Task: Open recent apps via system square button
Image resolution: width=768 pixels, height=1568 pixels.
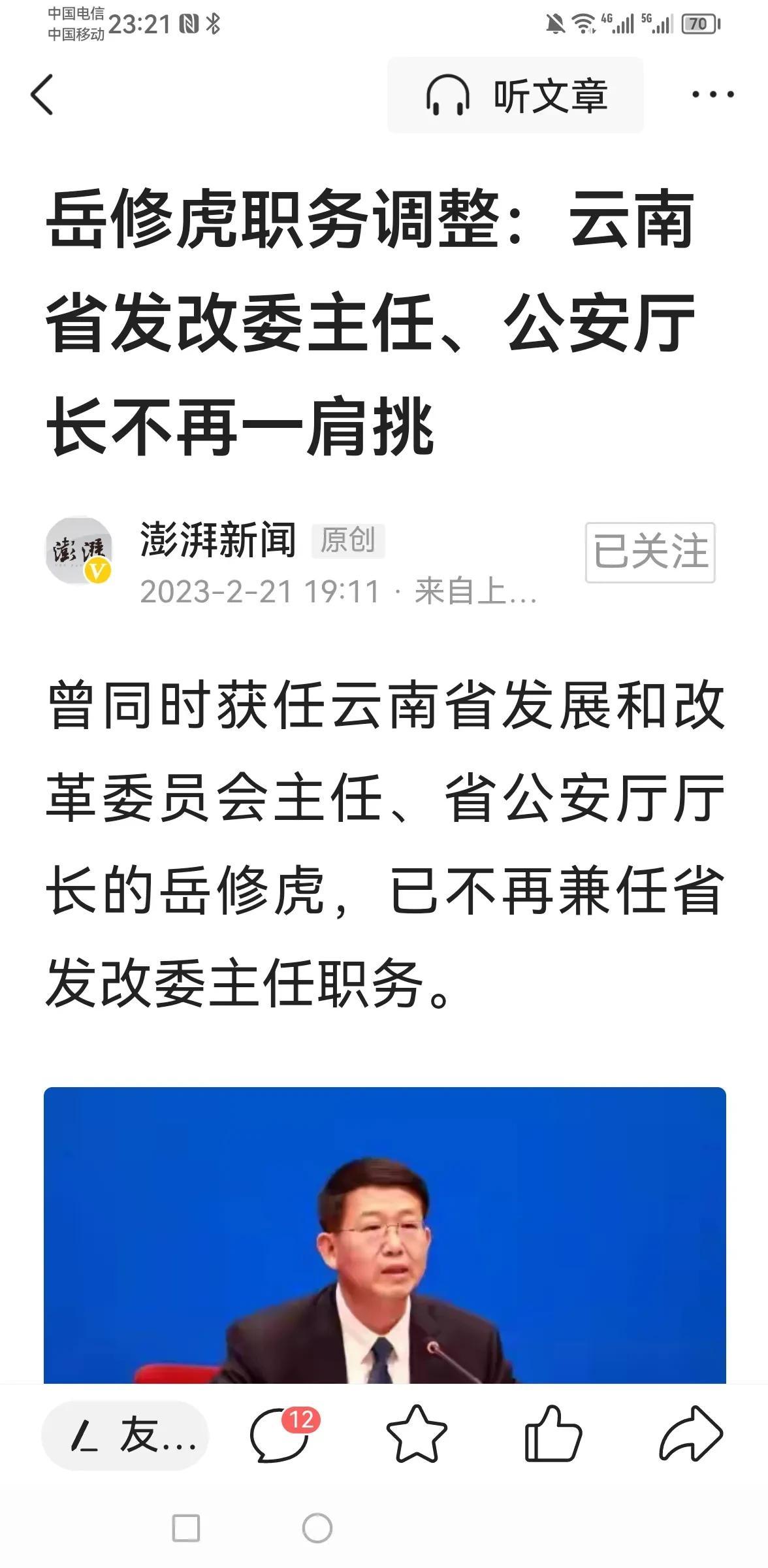Action: 186,1528
